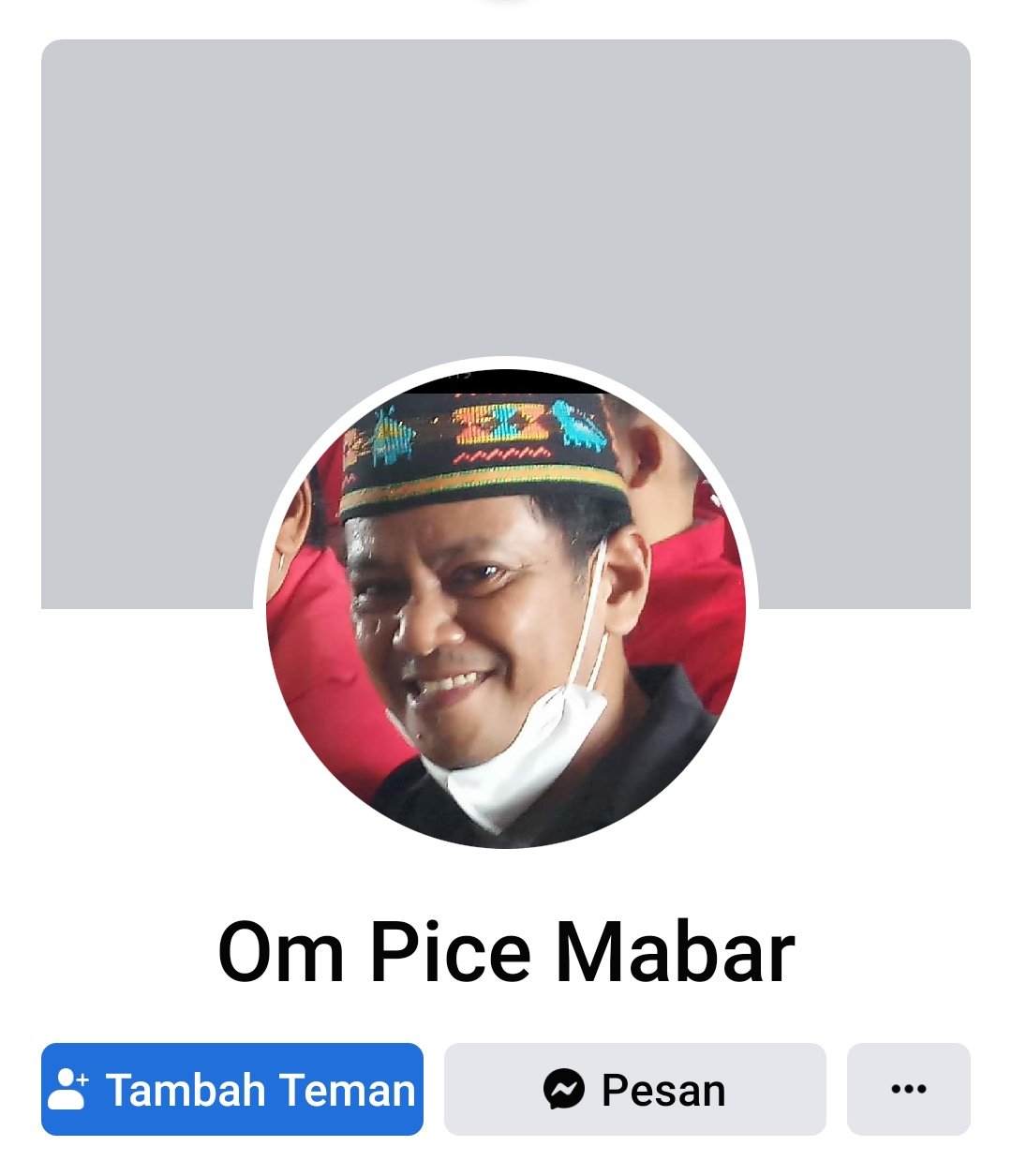The height and width of the screenshot is (1176, 1012).
Task: Open the gray cover photo area
Action: click(x=506, y=206)
